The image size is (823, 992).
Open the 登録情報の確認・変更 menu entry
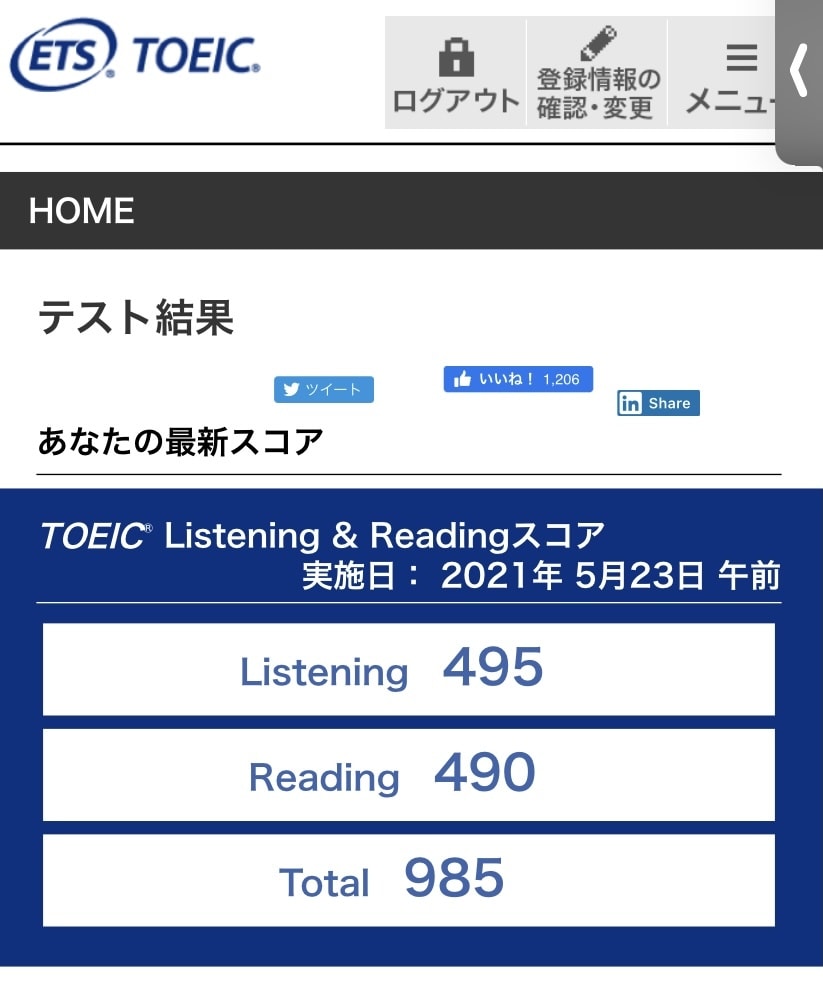pos(596,72)
